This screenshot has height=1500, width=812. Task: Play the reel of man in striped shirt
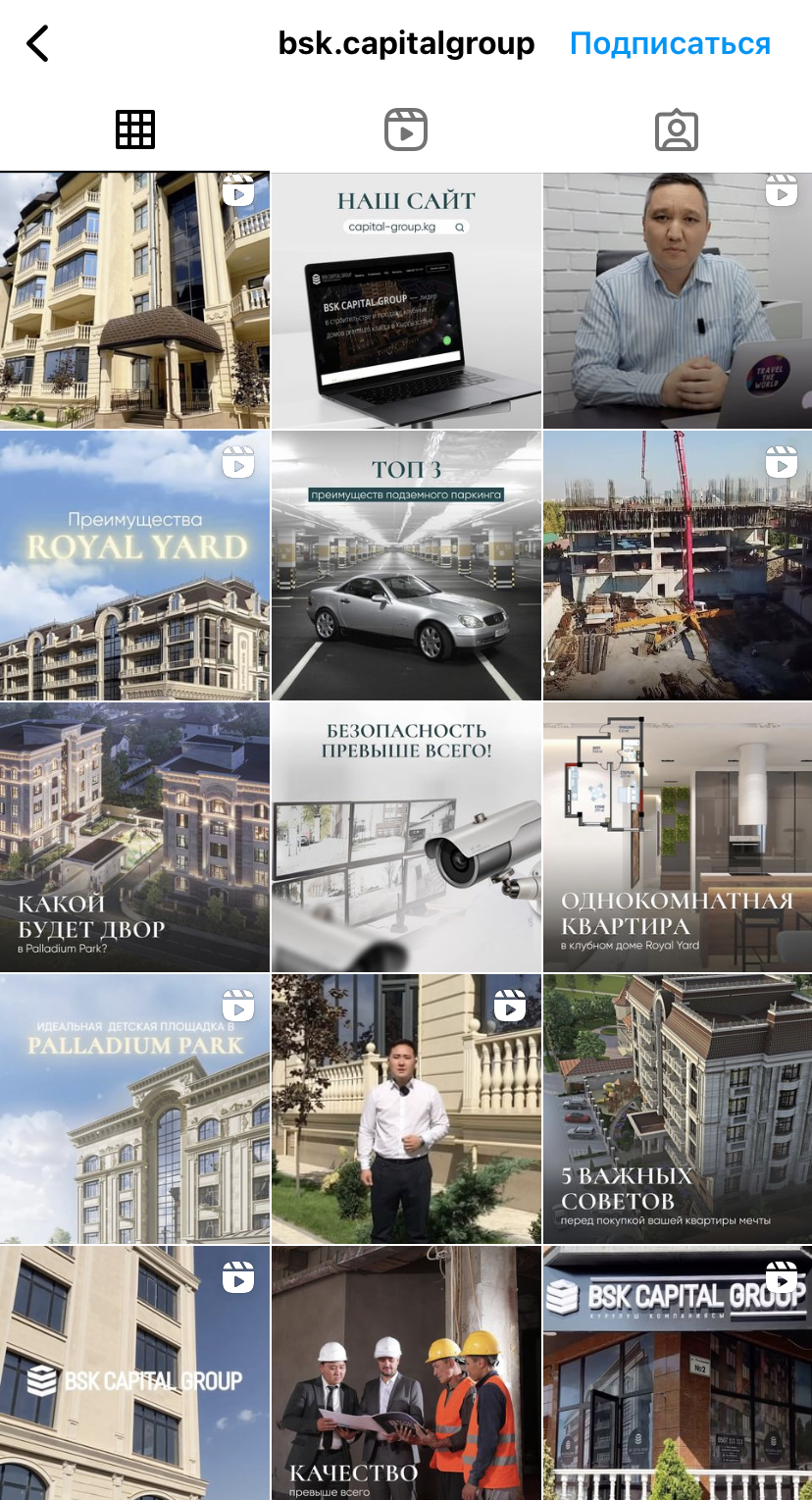click(678, 301)
